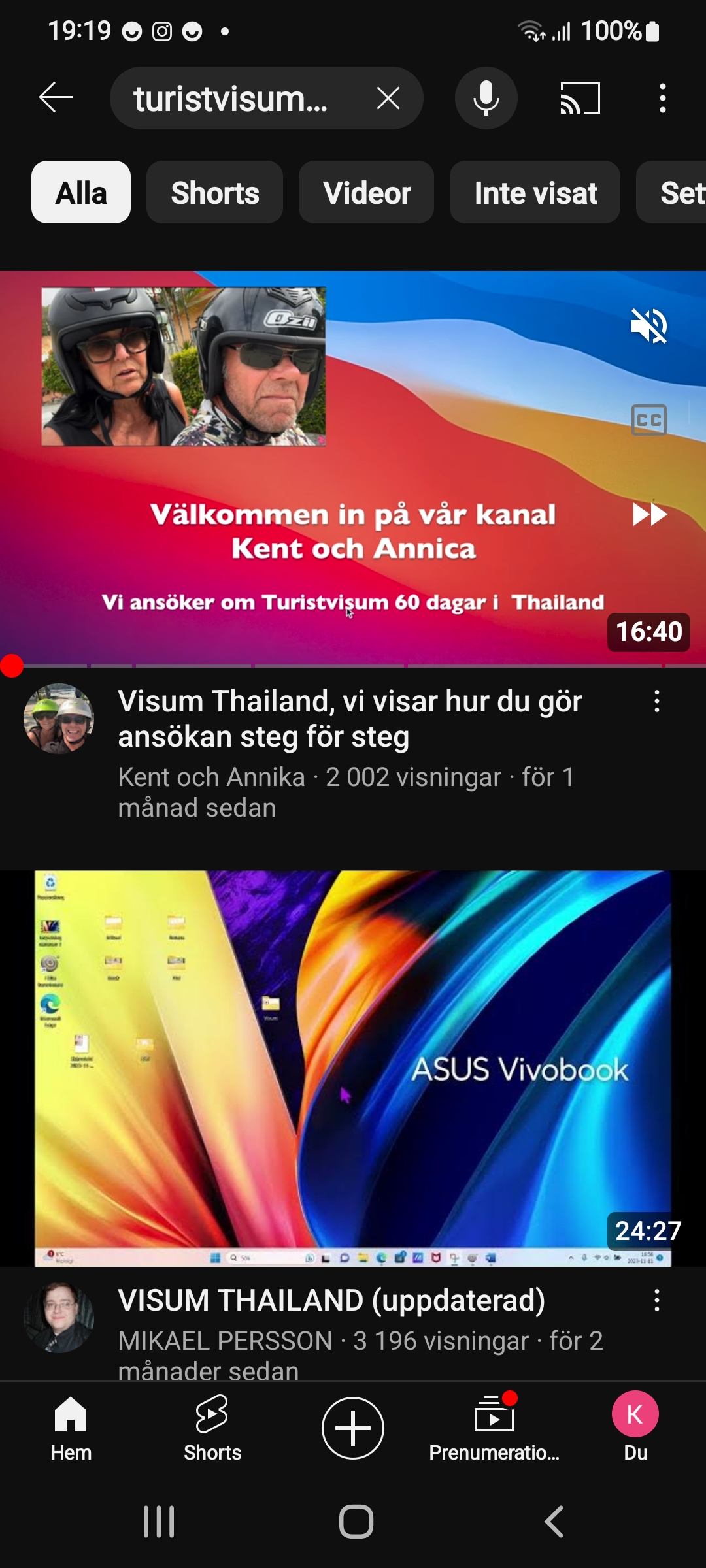This screenshot has width=706, height=1568.
Task: Open the Cast to TV icon
Action: [x=578, y=98]
